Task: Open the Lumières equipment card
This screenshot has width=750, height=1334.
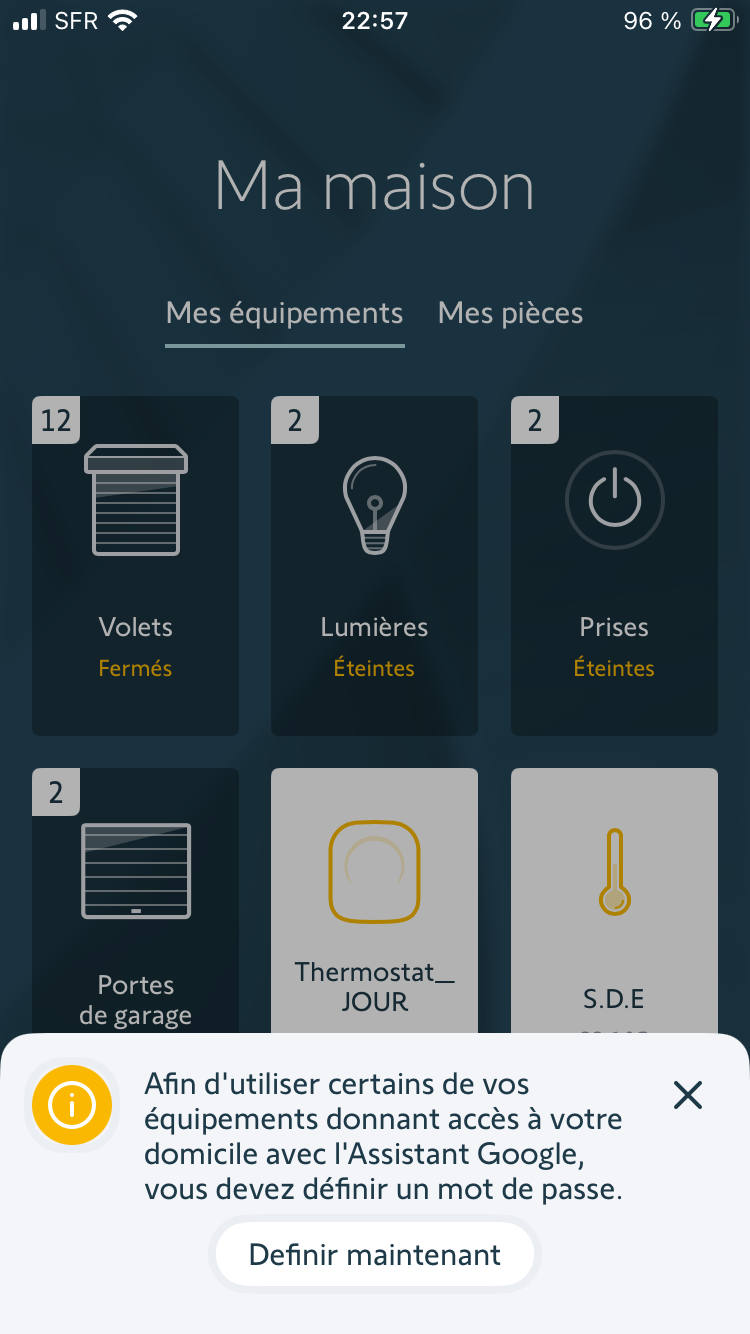Action: tap(374, 565)
